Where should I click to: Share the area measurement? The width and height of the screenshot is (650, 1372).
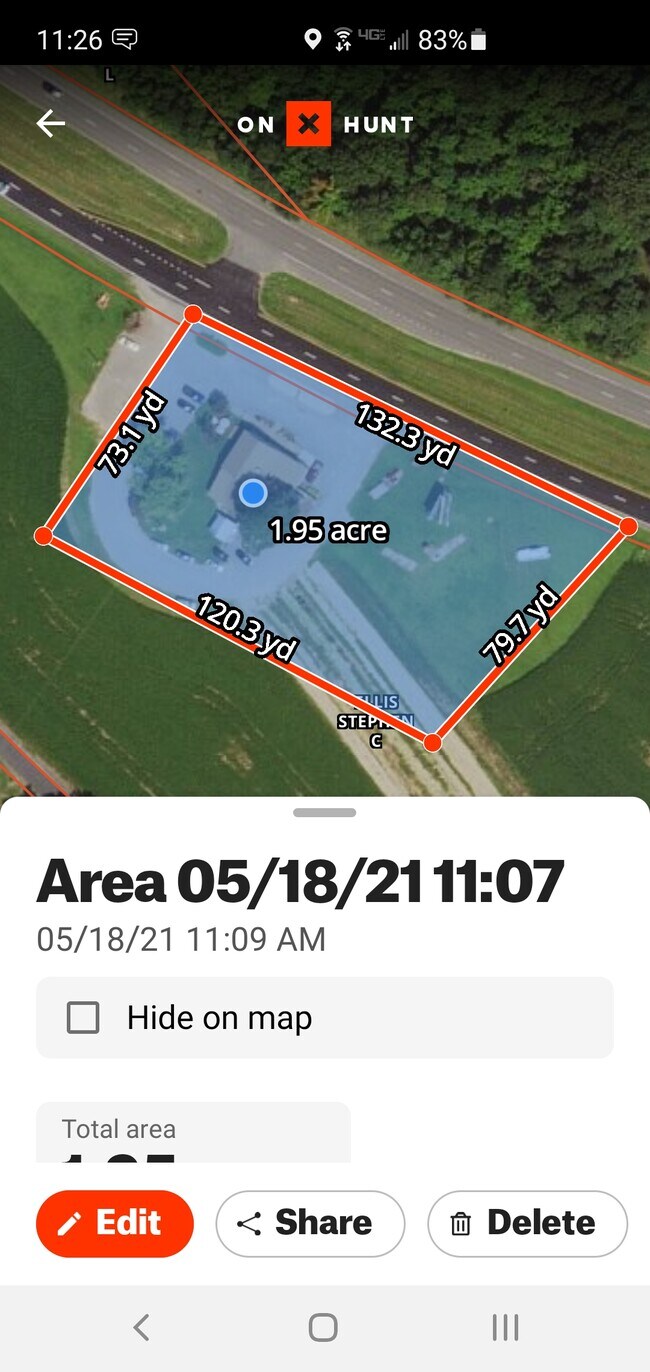pos(310,1223)
